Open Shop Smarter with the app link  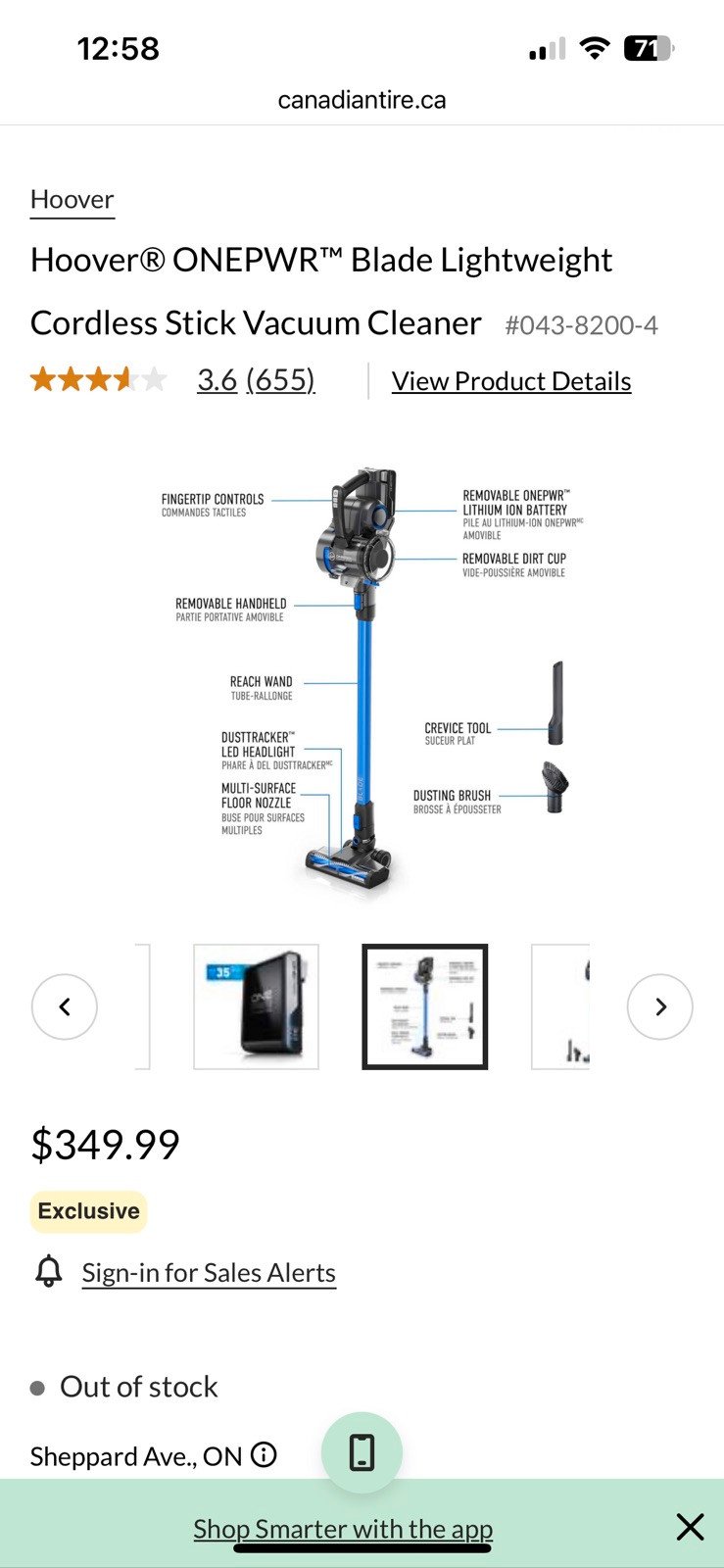point(343,1528)
